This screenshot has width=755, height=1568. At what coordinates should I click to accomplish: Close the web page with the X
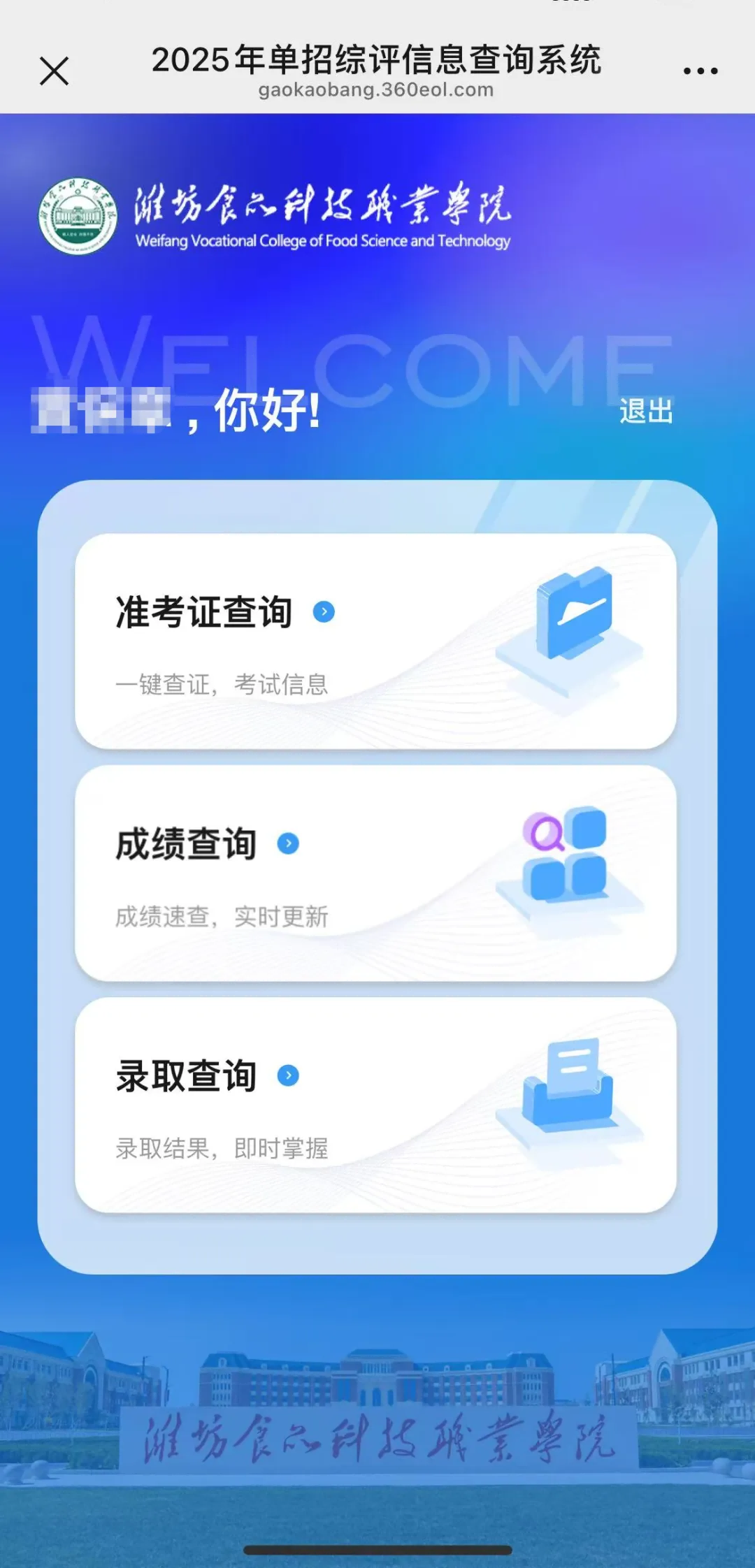54,71
